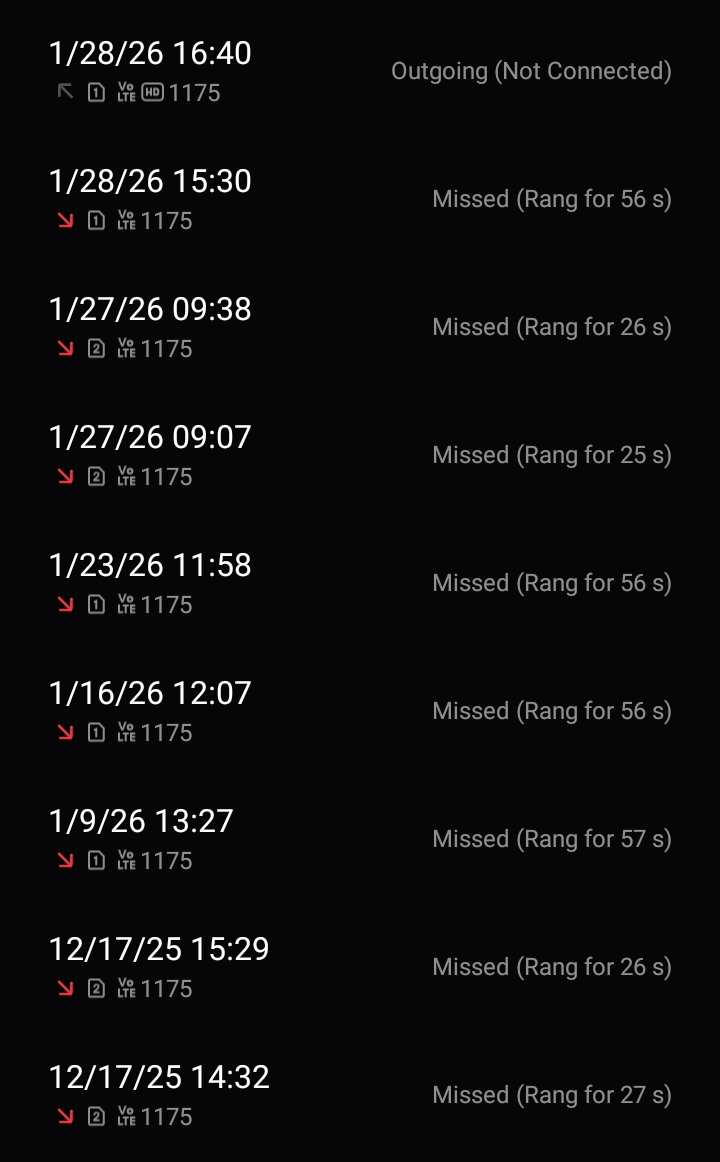
Task: View the 12/17/25 15:29 missed call
Action: click(360, 967)
